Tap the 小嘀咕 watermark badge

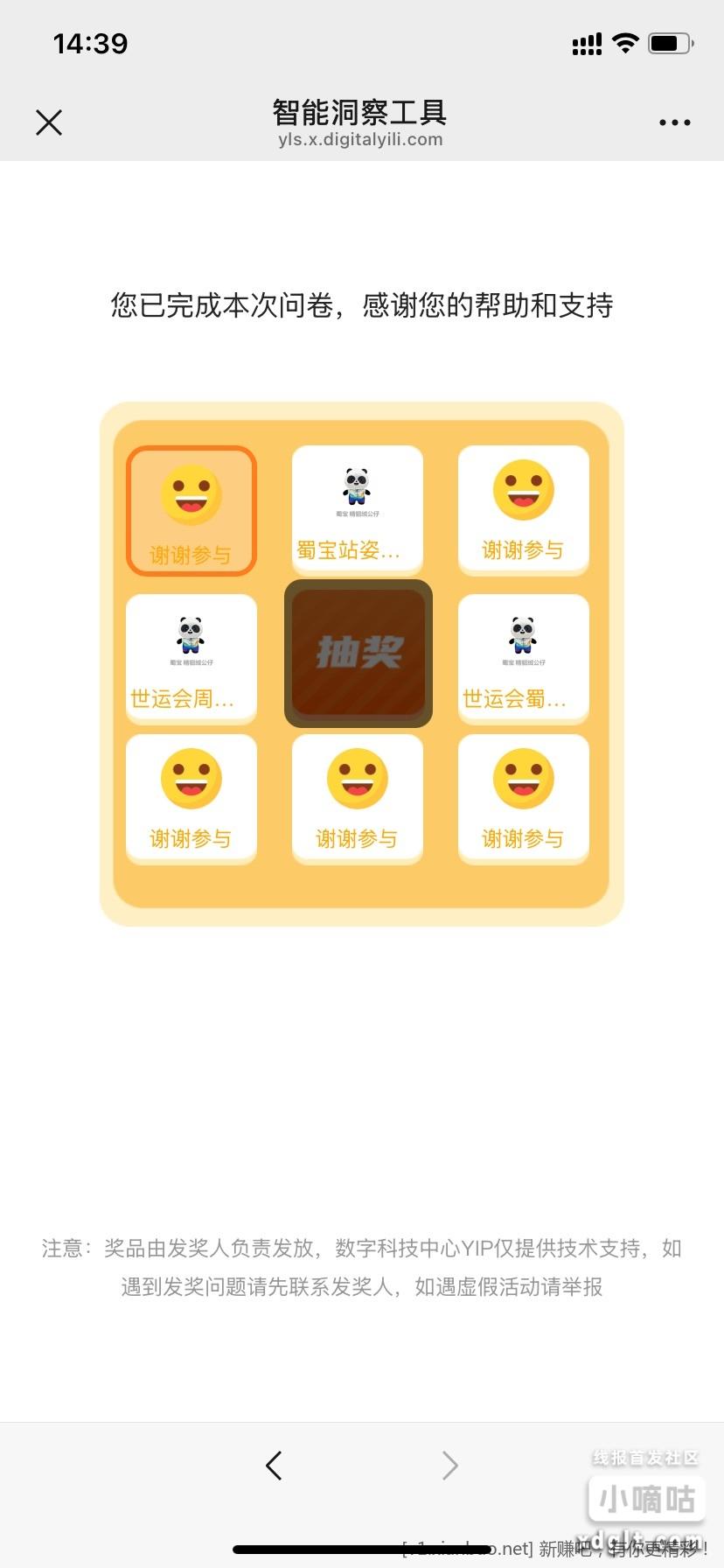(648, 1498)
